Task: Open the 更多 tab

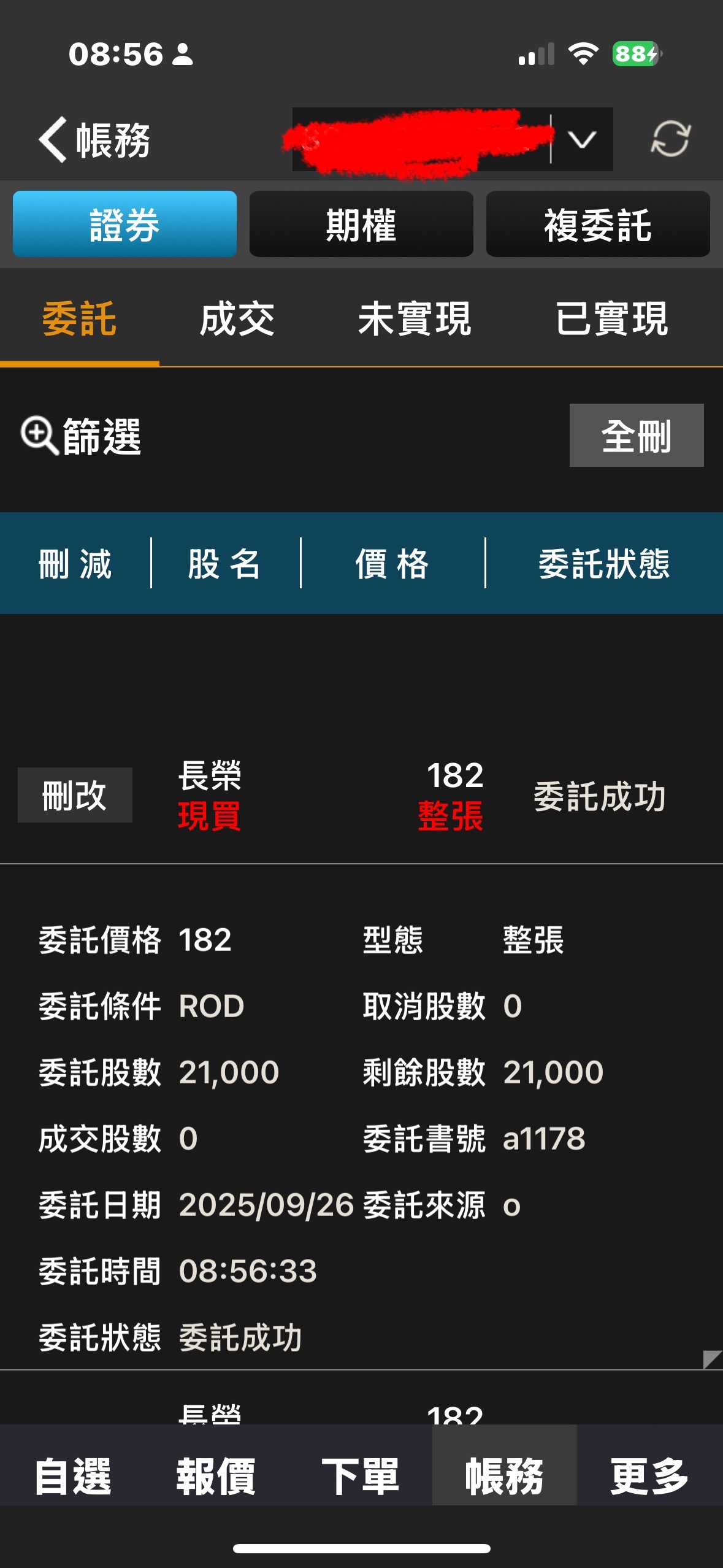Action: click(650, 1475)
